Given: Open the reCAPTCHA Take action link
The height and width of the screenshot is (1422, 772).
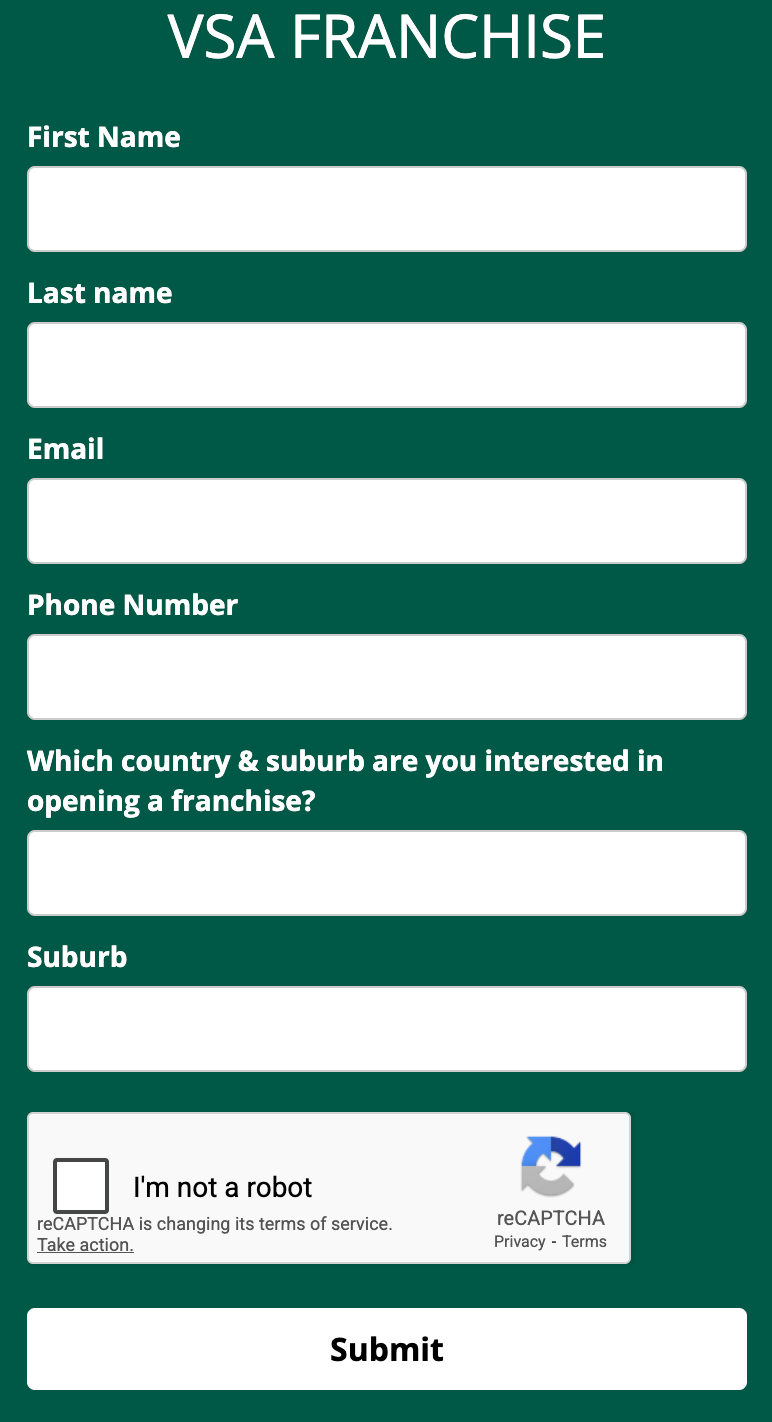Looking at the screenshot, I should coord(85,1245).
